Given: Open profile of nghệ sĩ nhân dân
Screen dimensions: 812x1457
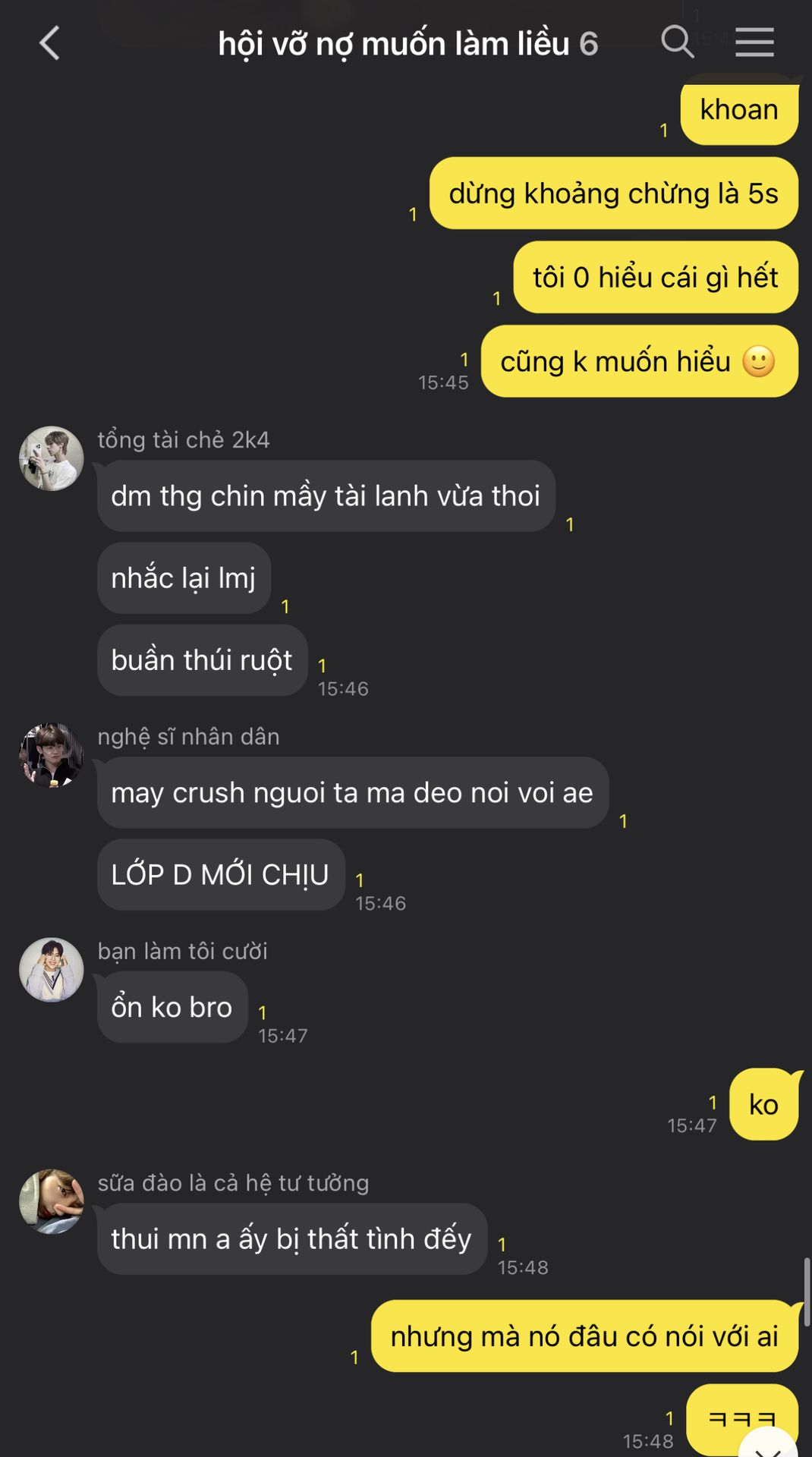Looking at the screenshot, I should coord(51,755).
